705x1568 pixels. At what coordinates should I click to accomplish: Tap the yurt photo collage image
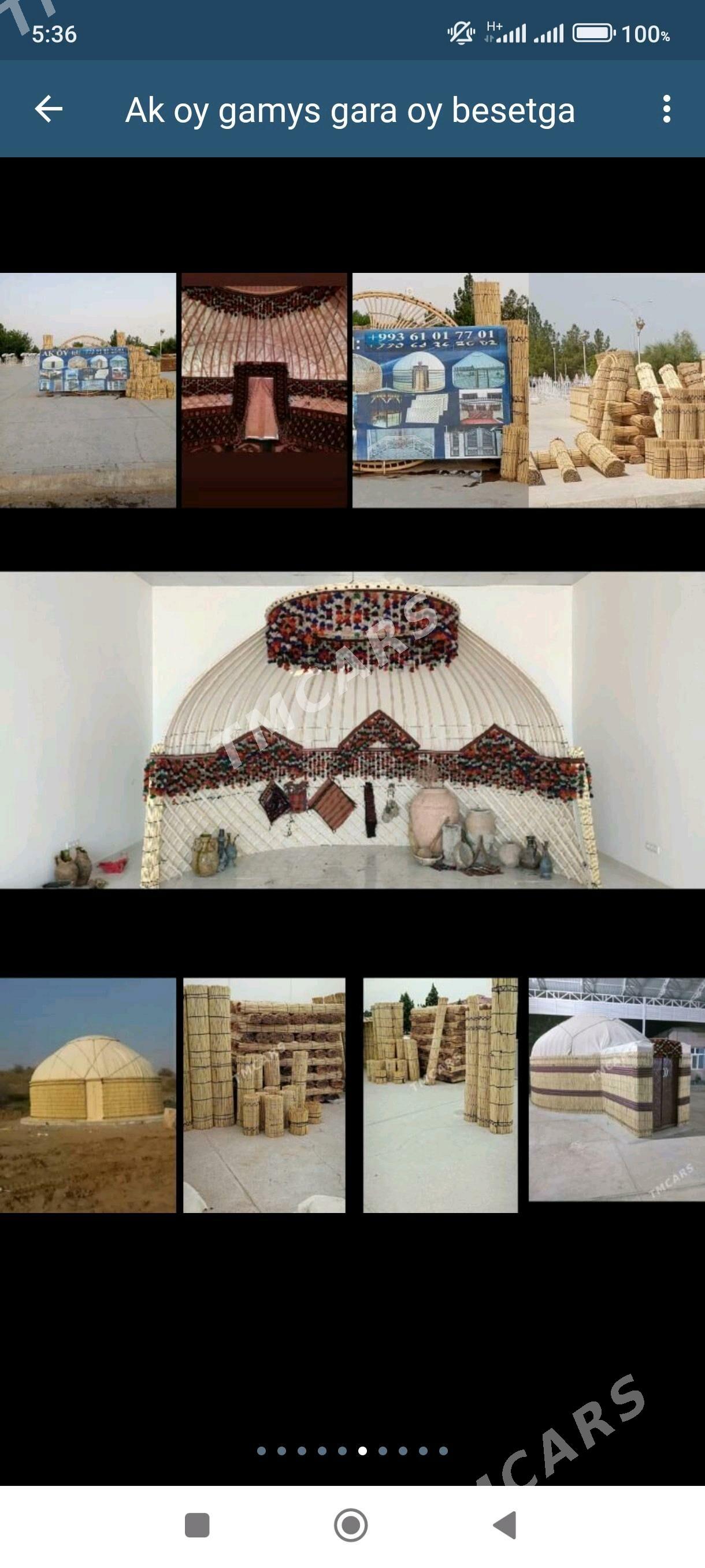352,742
